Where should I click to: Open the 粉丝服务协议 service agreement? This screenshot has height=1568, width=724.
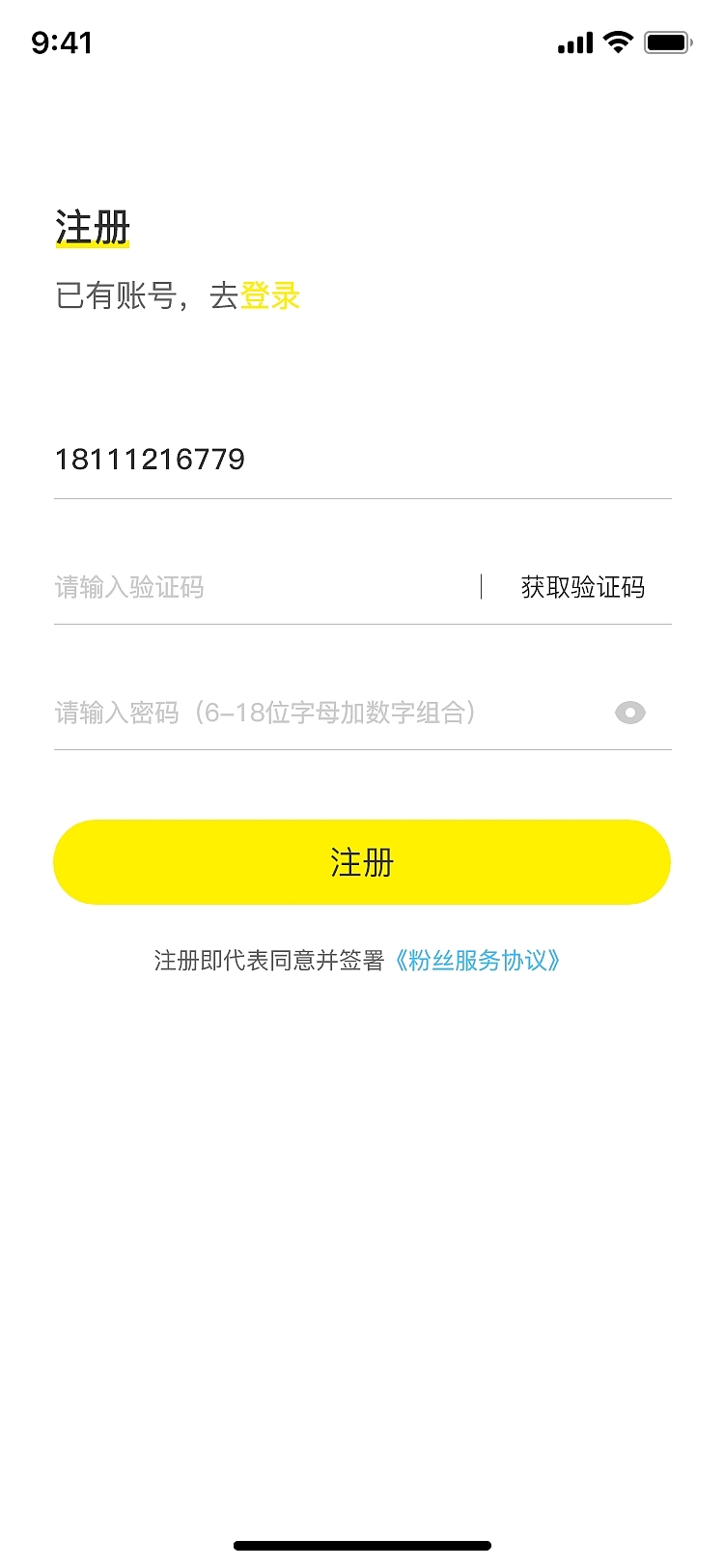[480, 961]
